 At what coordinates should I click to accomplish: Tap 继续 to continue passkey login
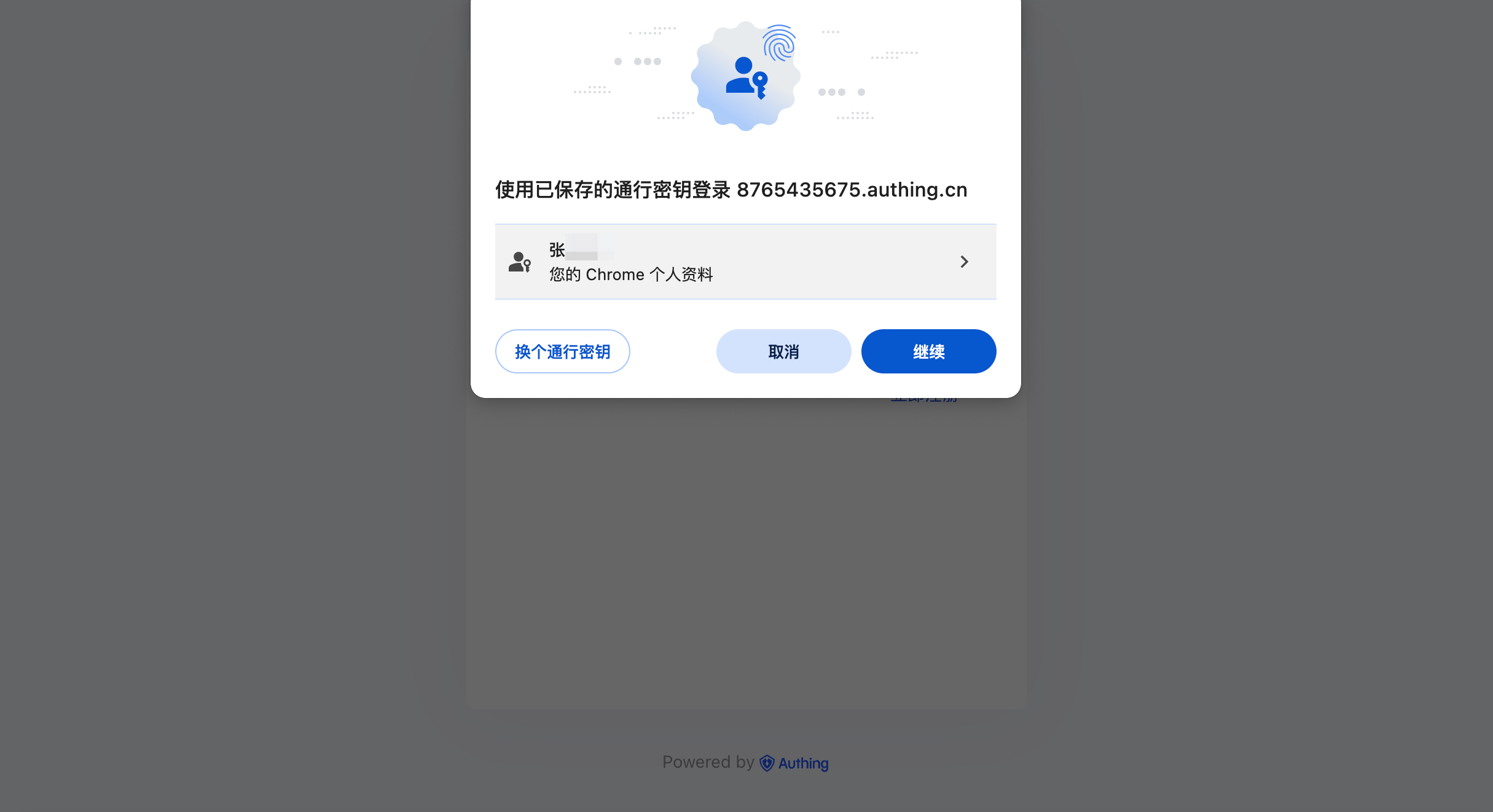point(928,351)
